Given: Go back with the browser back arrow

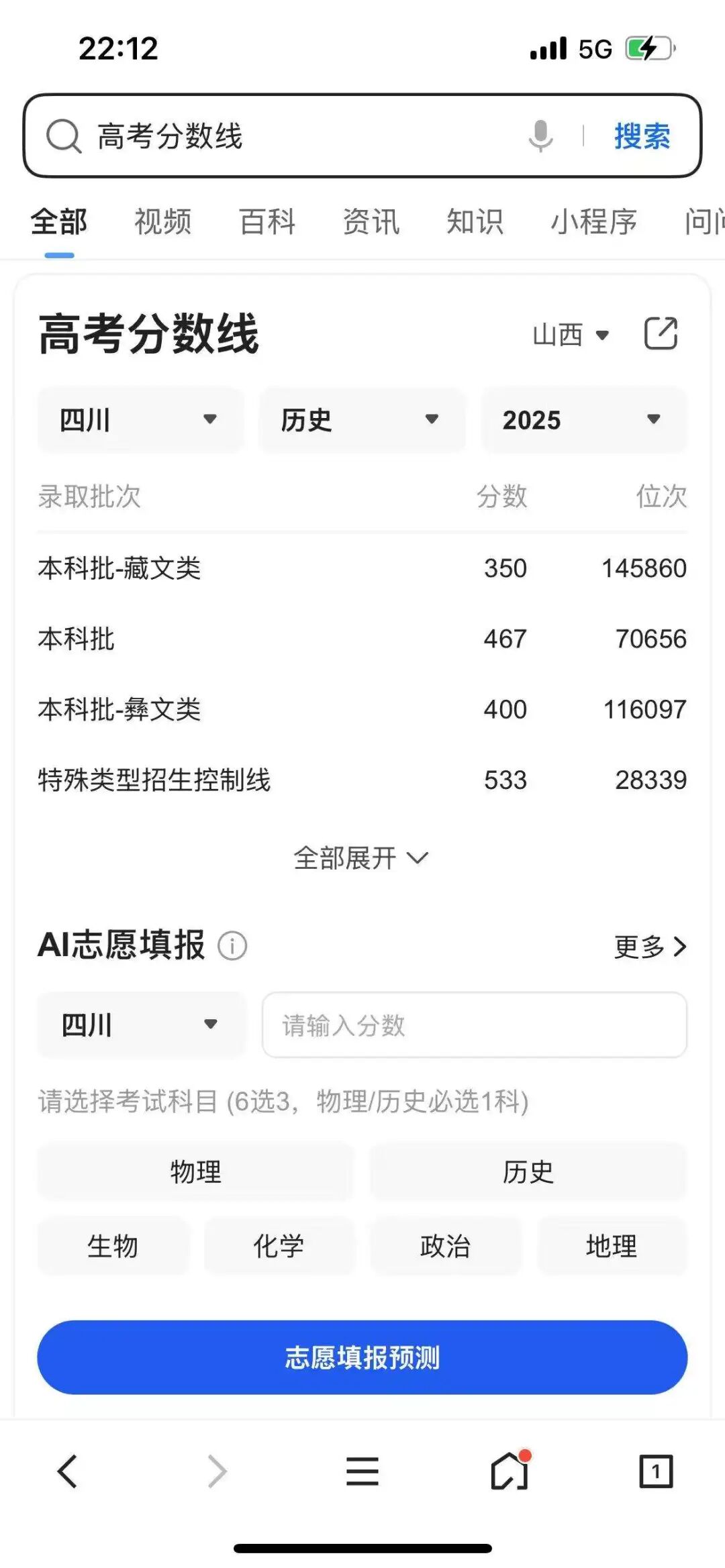Looking at the screenshot, I should point(68,1471).
